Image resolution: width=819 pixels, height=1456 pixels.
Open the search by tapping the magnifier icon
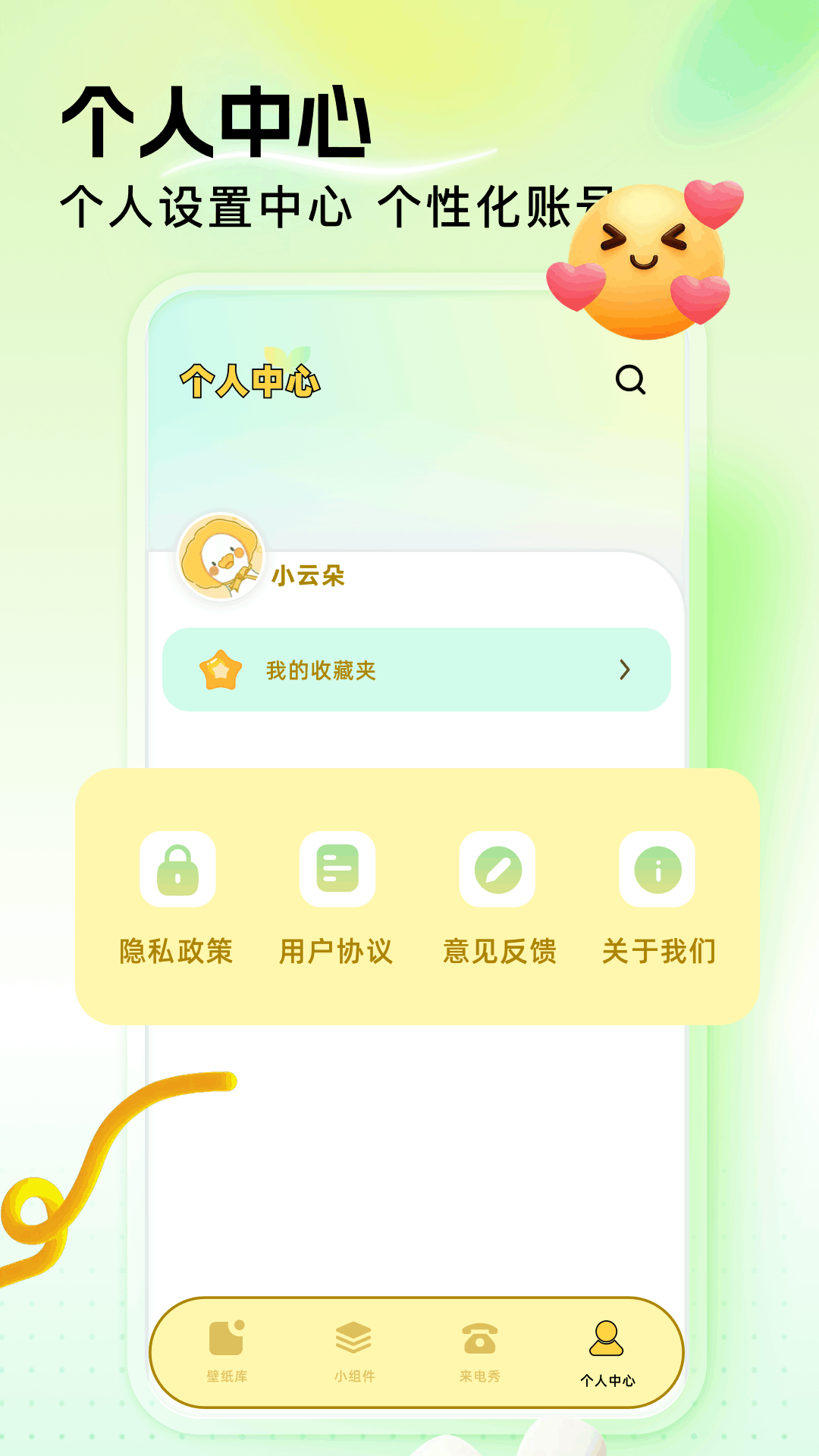coord(631,381)
